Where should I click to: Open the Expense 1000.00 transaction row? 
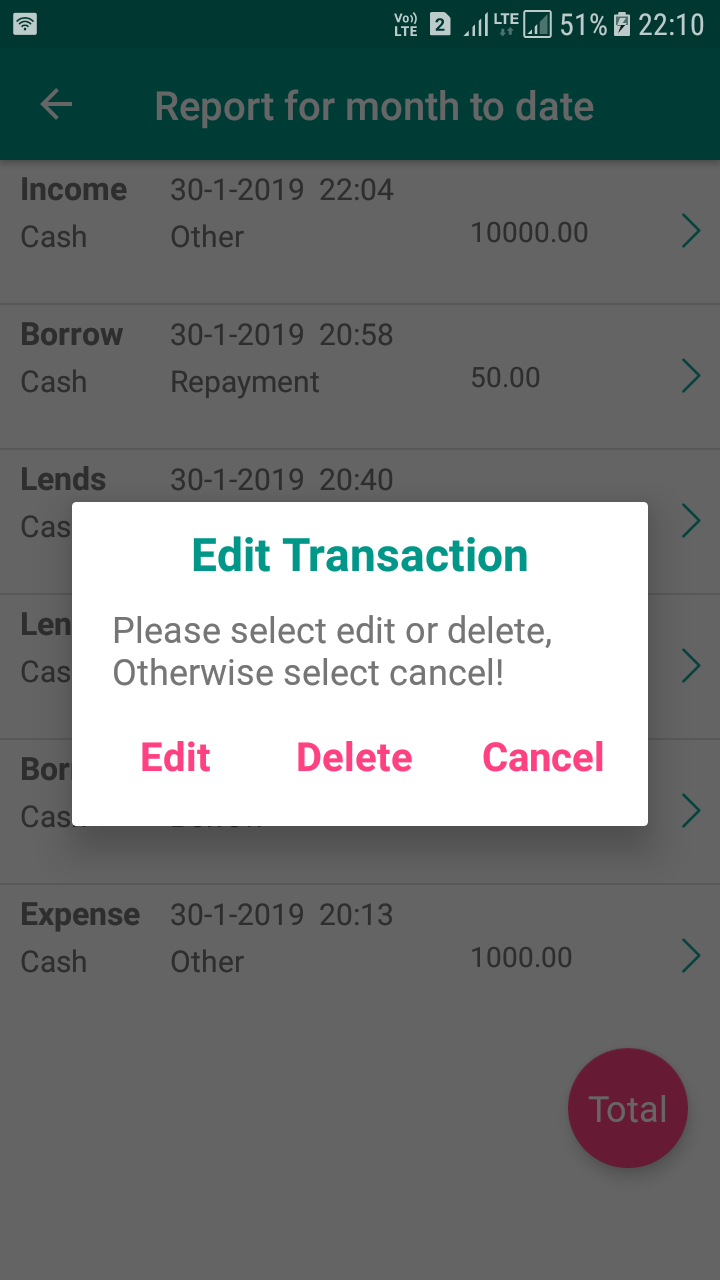pyautogui.click(x=360, y=957)
